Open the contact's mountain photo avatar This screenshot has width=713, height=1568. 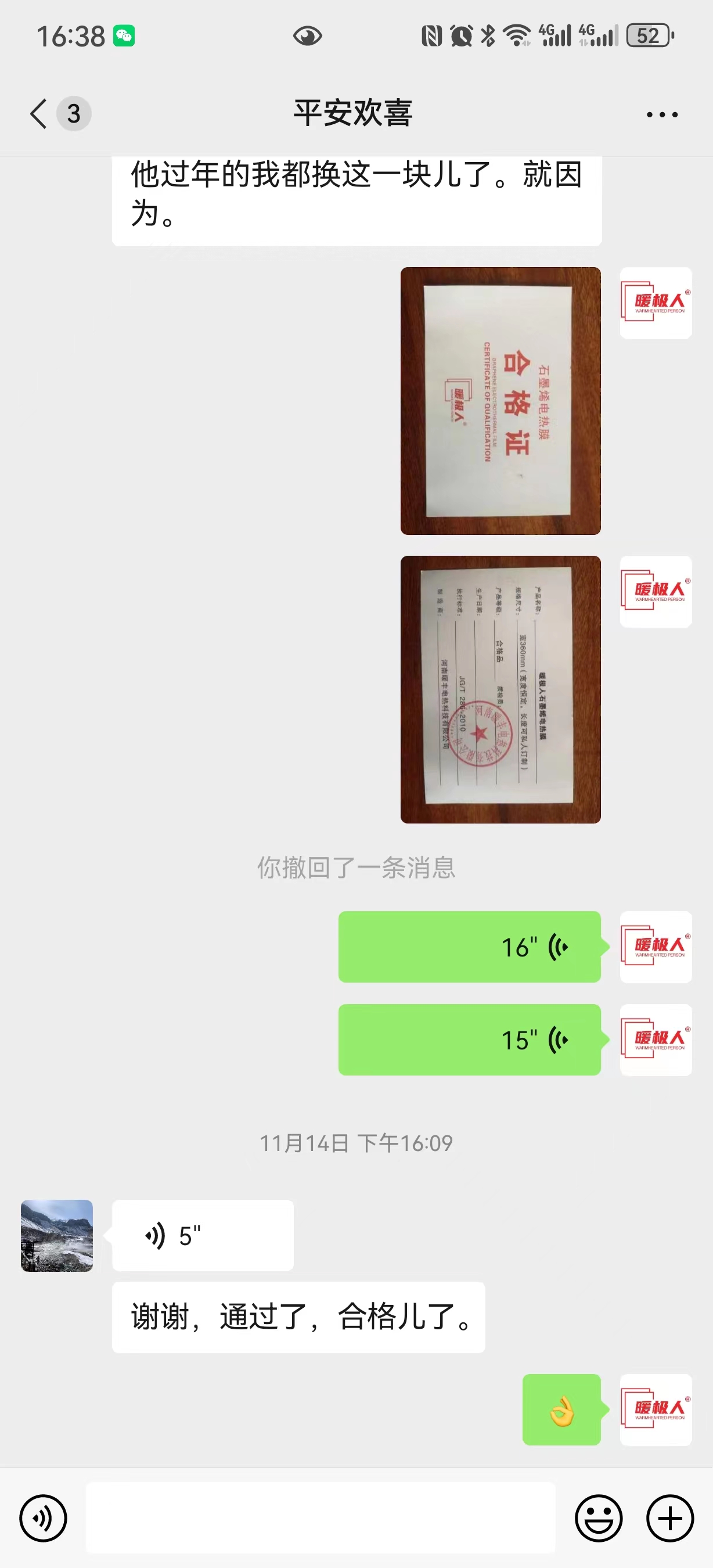pyautogui.click(x=57, y=1236)
